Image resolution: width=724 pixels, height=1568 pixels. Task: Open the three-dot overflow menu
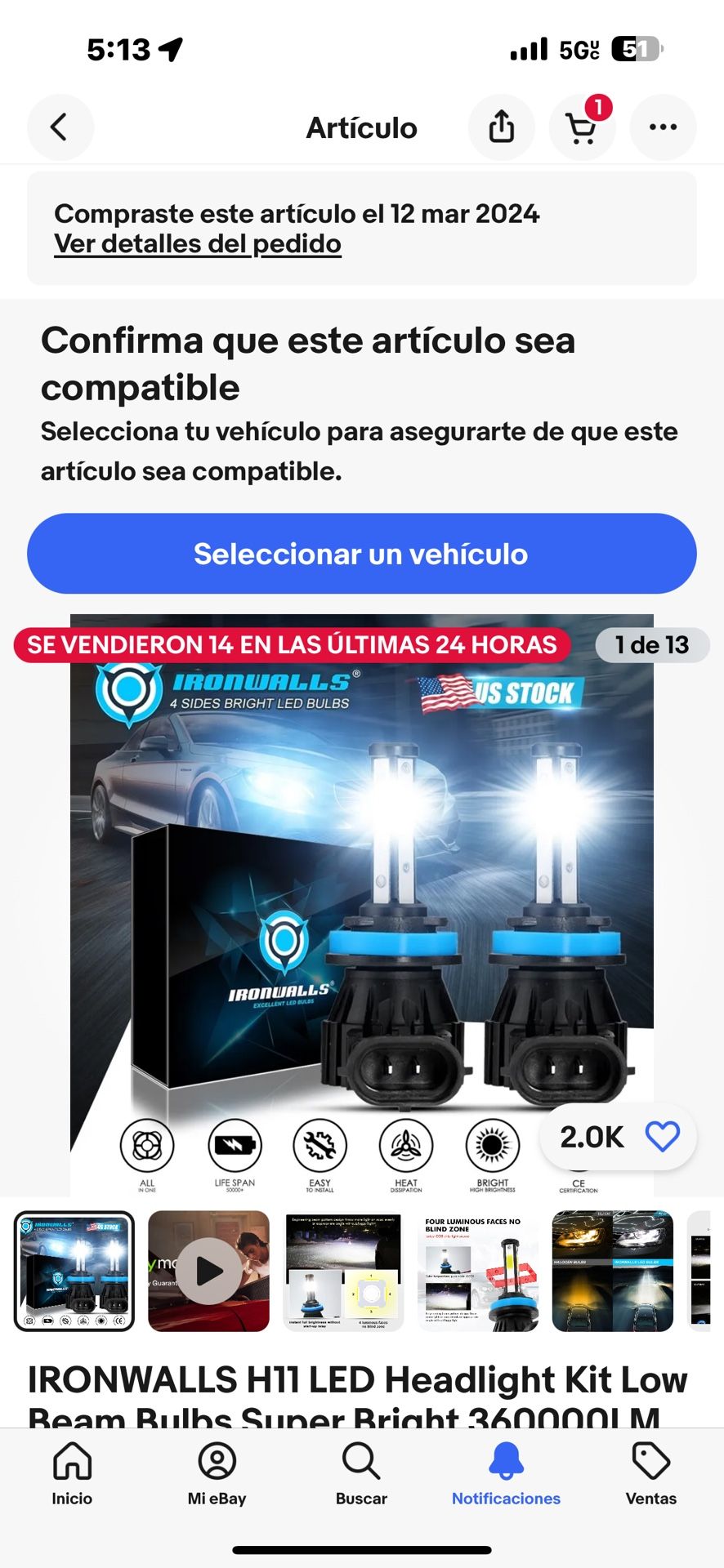click(662, 127)
